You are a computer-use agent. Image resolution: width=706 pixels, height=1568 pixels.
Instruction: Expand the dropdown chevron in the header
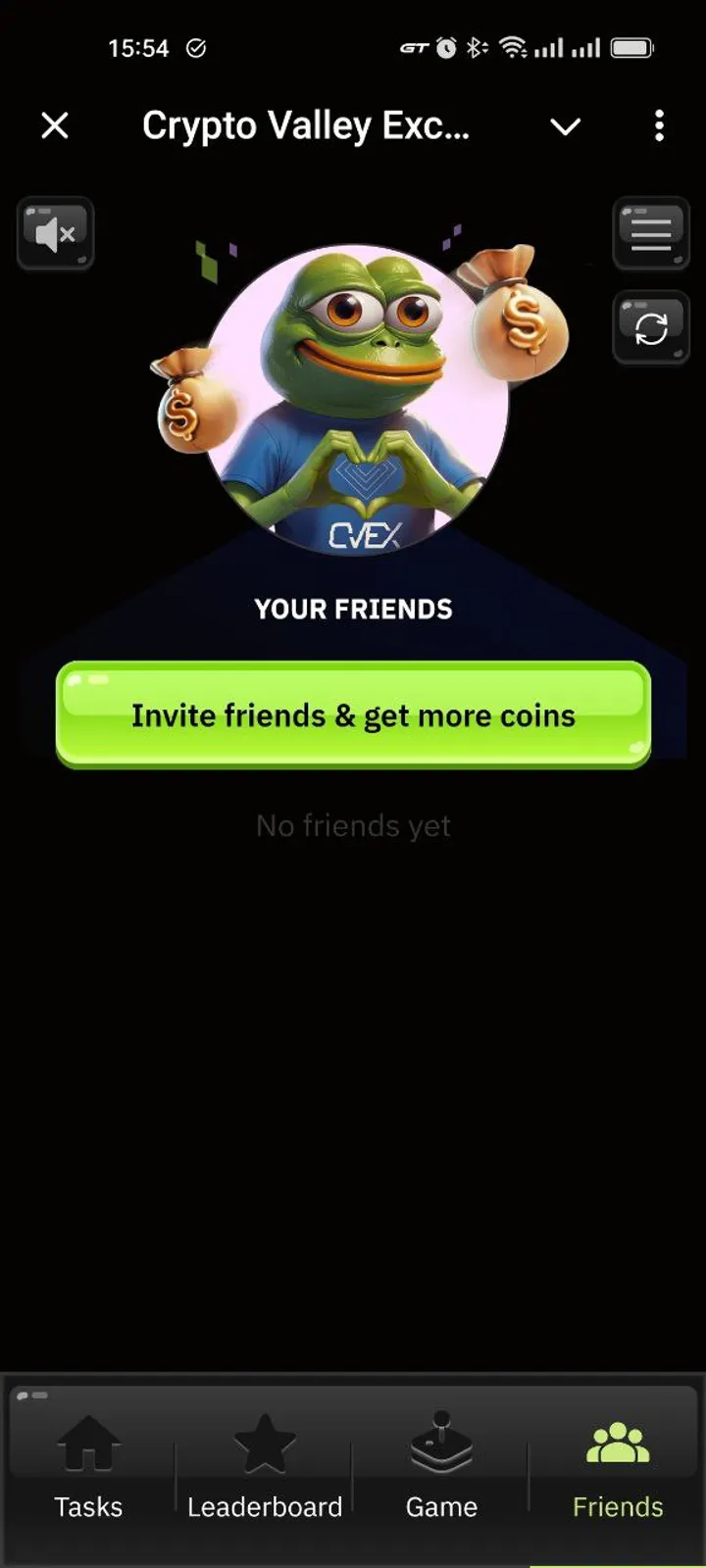point(565,126)
